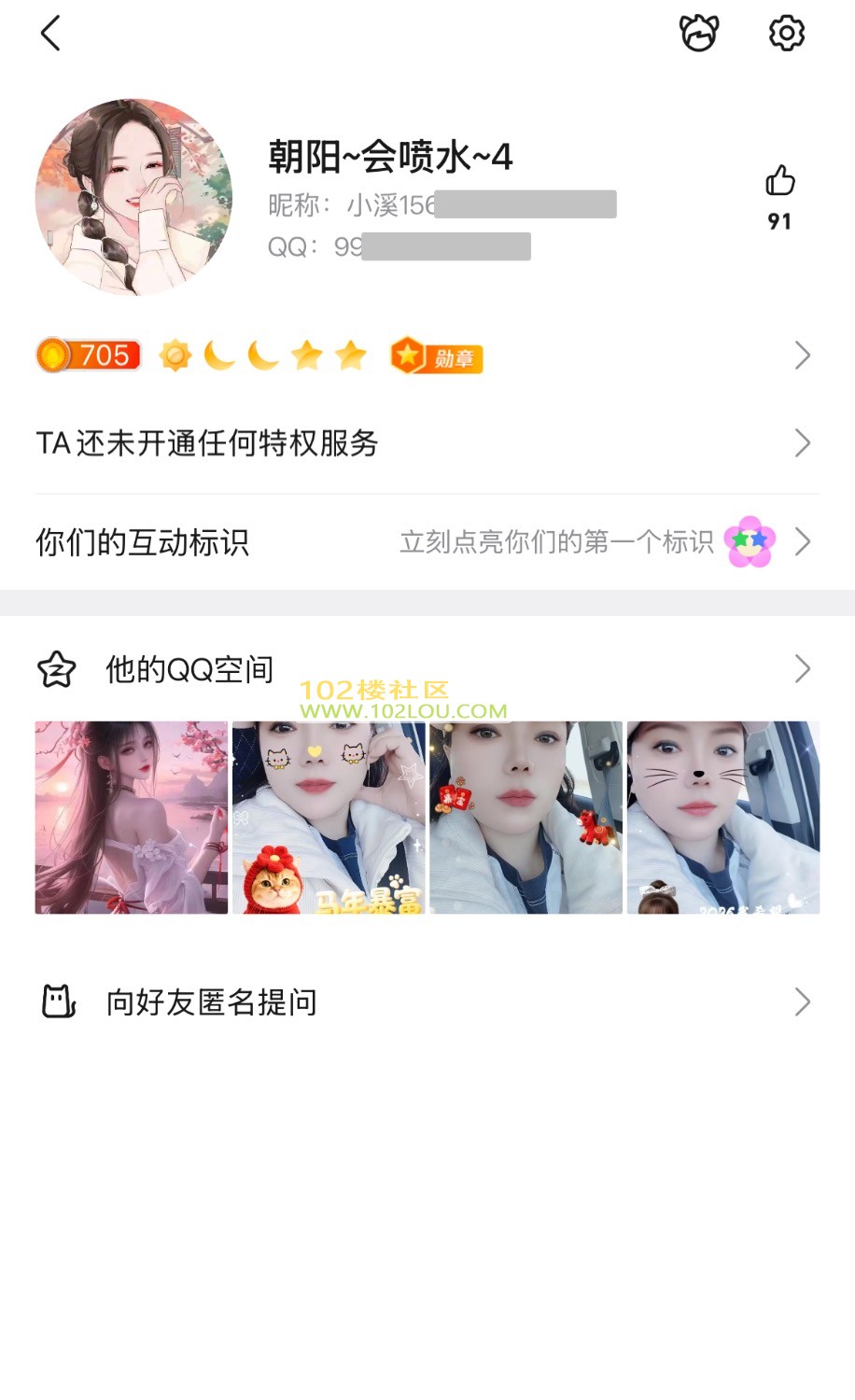Image resolution: width=855 pixels, height=1400 pixels.
Task: Open 他的QQ空间
Action: point(426,669)
